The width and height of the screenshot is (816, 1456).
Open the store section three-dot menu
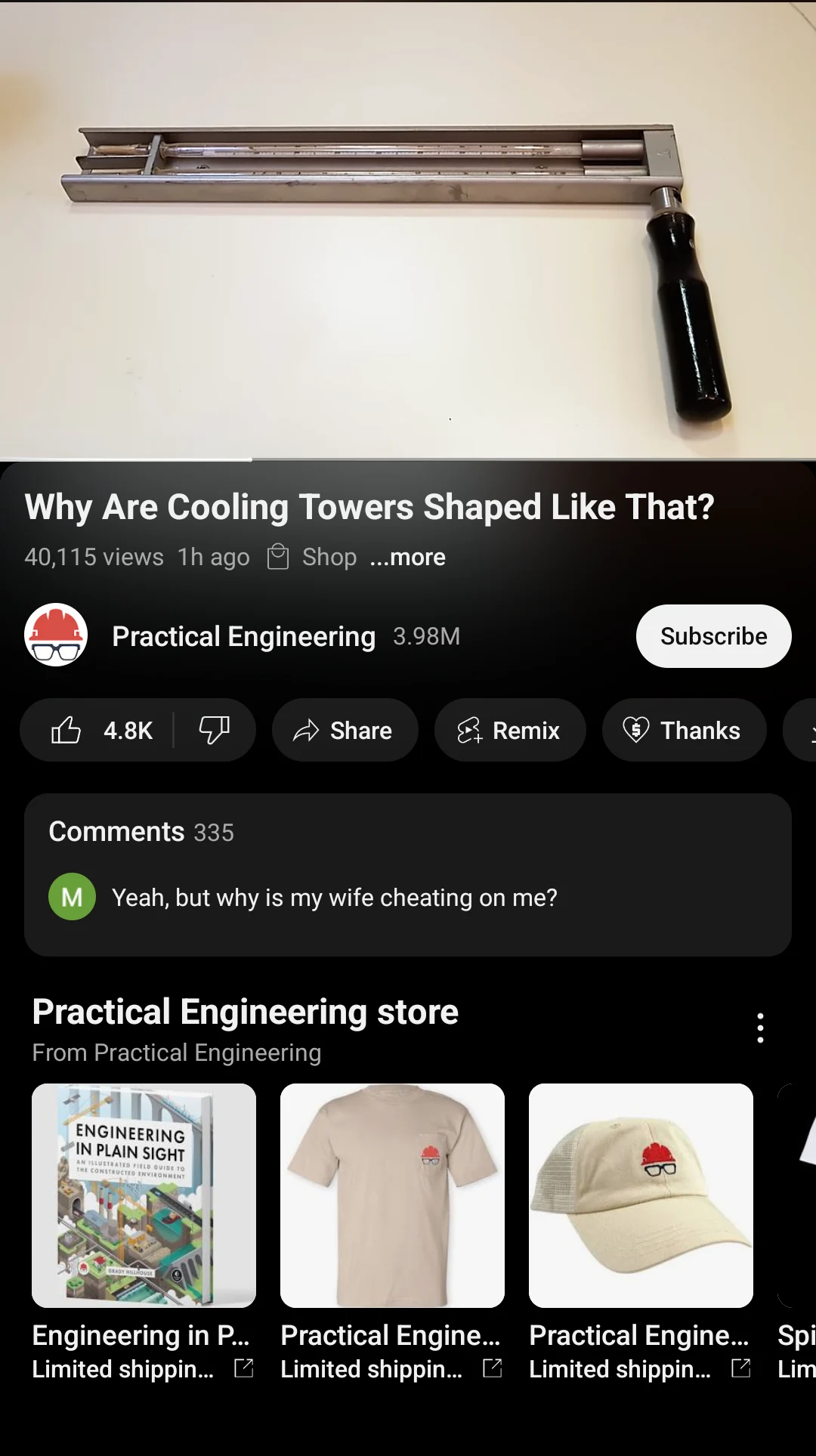click(x=760, y=1028)
